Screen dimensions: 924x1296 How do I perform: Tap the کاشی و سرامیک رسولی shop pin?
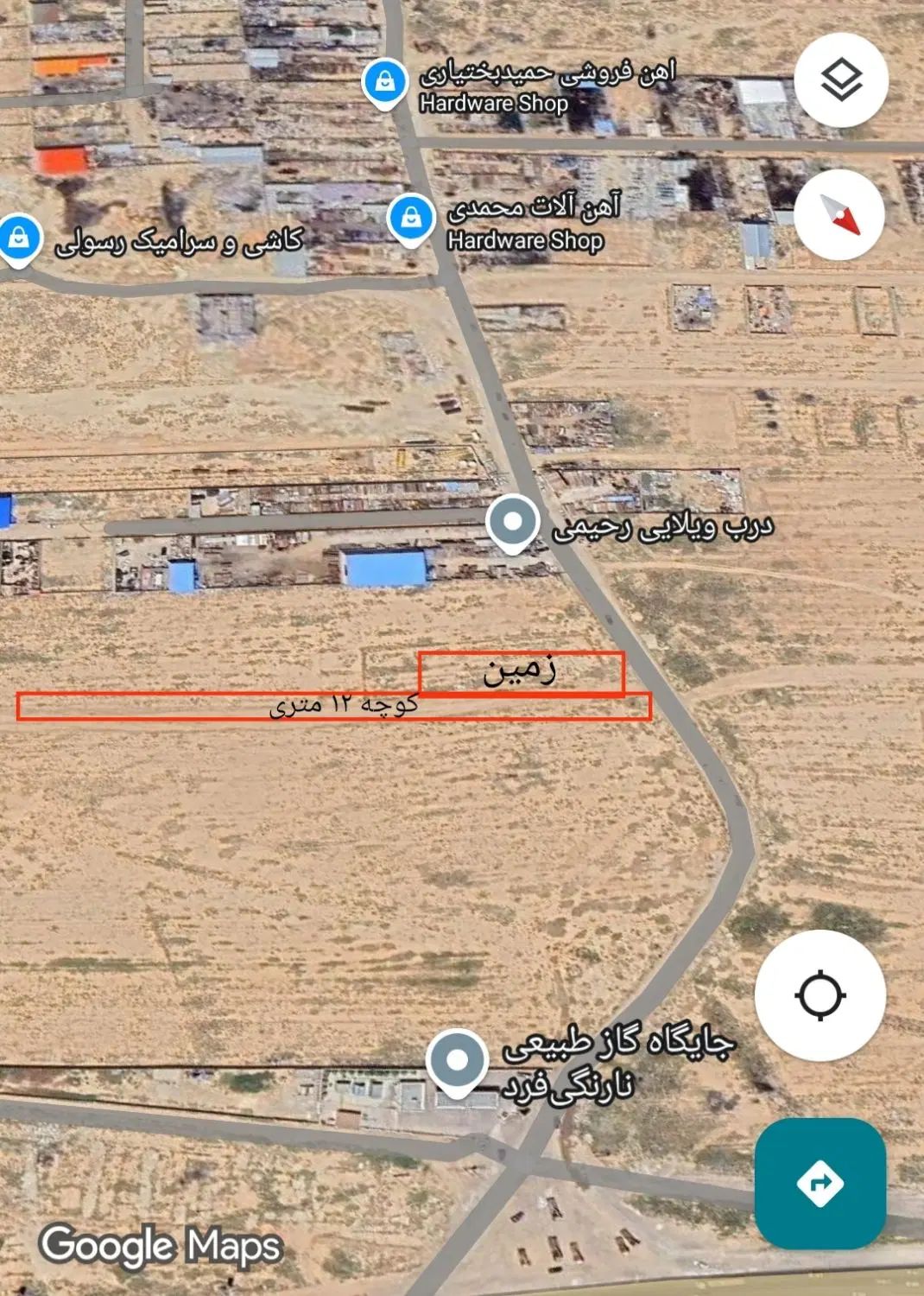18,238
